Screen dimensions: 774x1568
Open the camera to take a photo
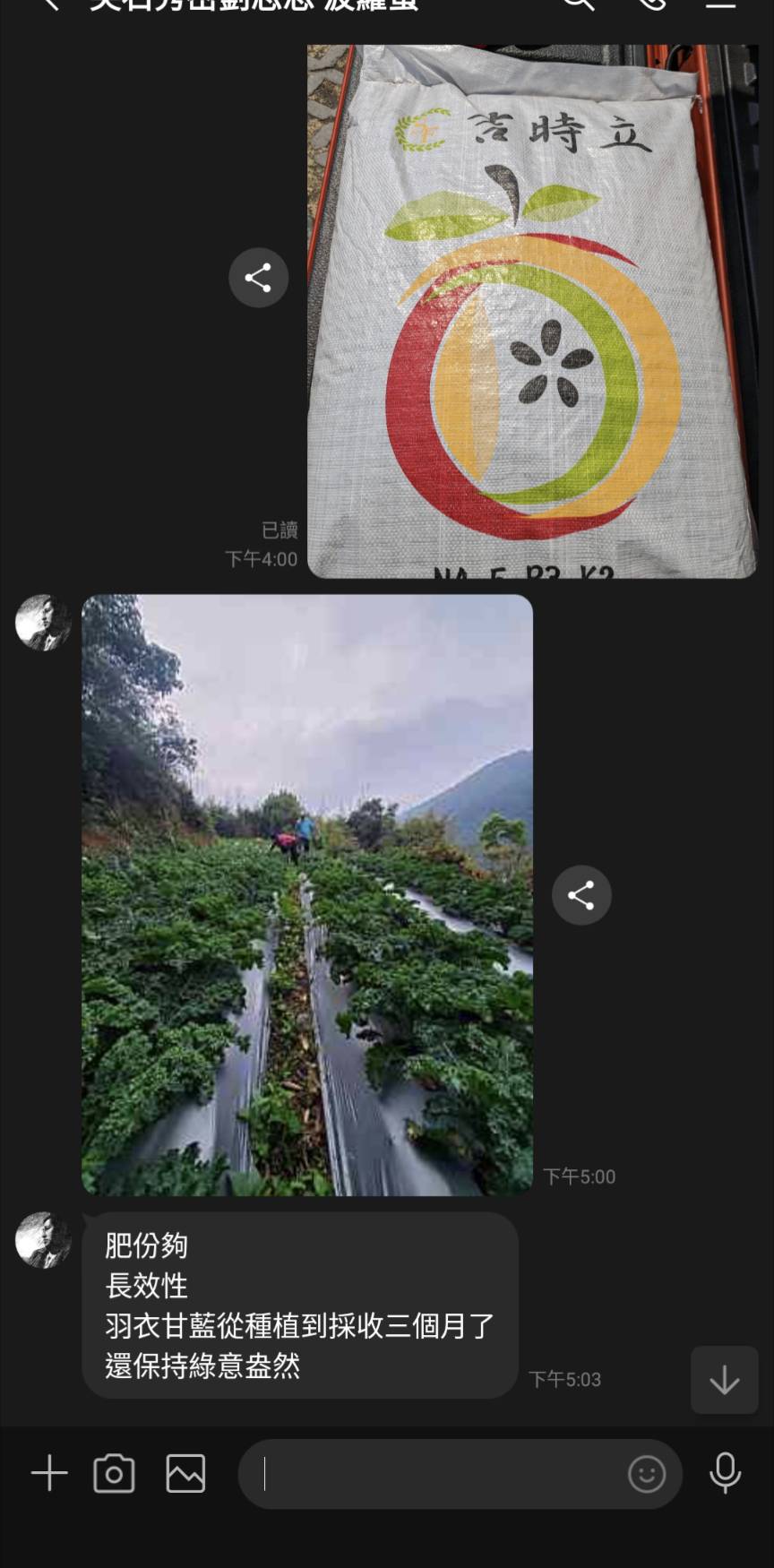tap(114, 1474)
